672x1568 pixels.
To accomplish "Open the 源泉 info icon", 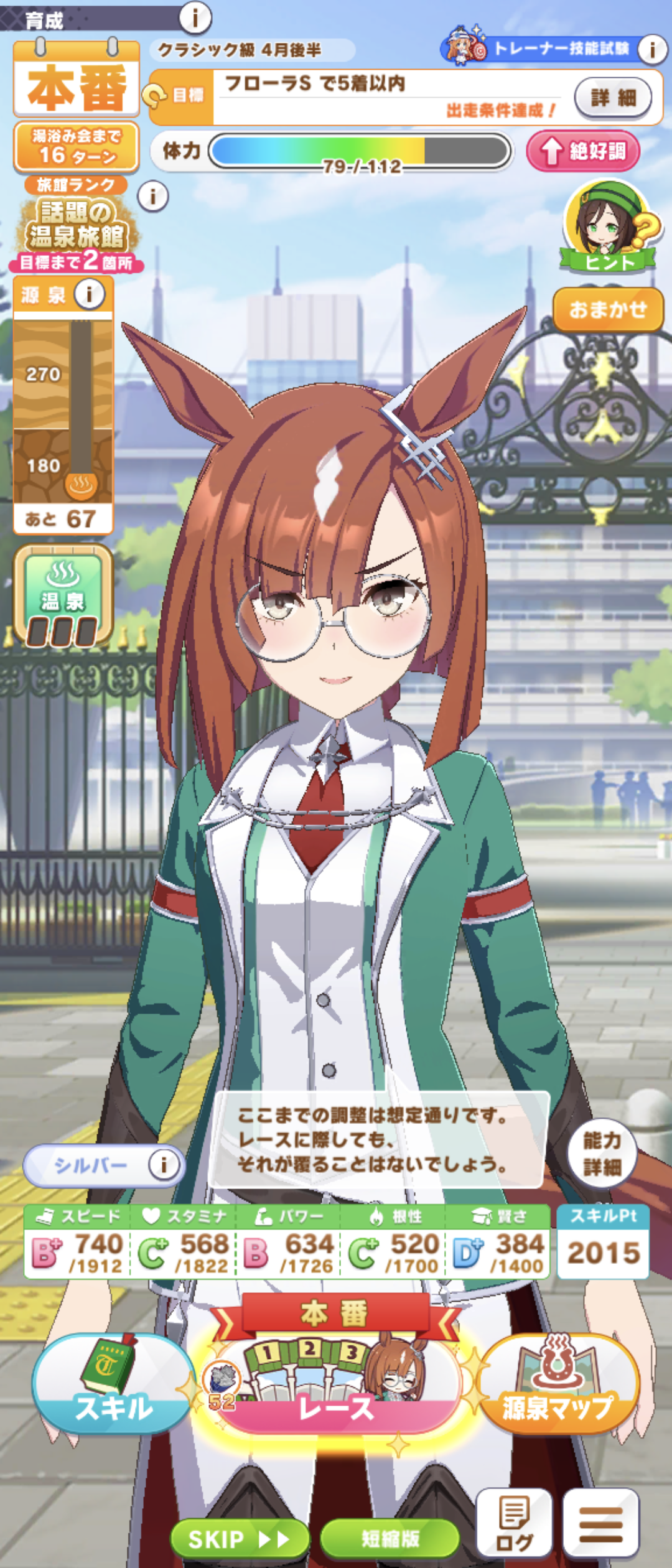I will pyautogui.click(x=90, y=294).
